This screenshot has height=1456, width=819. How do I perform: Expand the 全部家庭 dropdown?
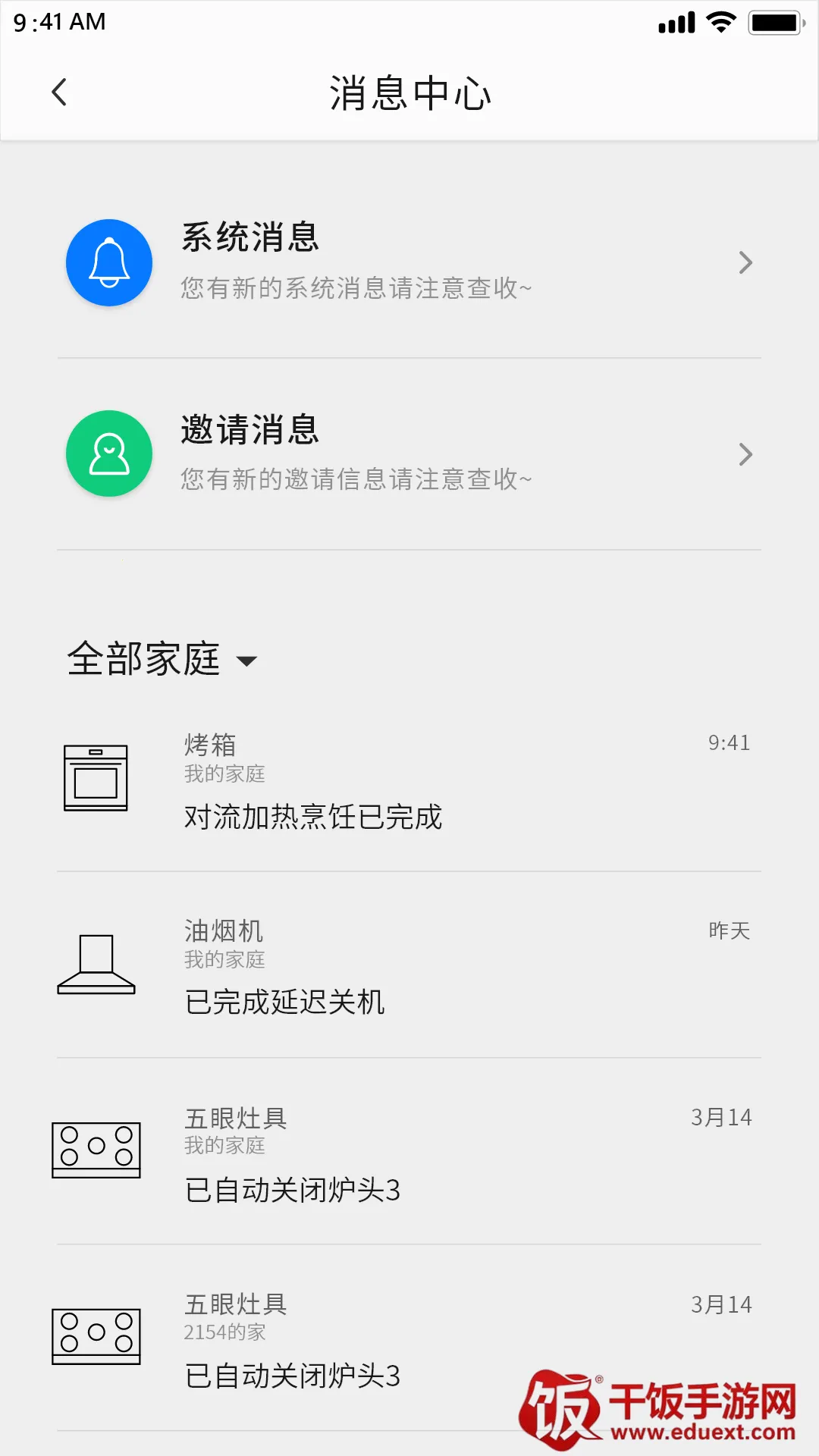(x=163, y=659)
